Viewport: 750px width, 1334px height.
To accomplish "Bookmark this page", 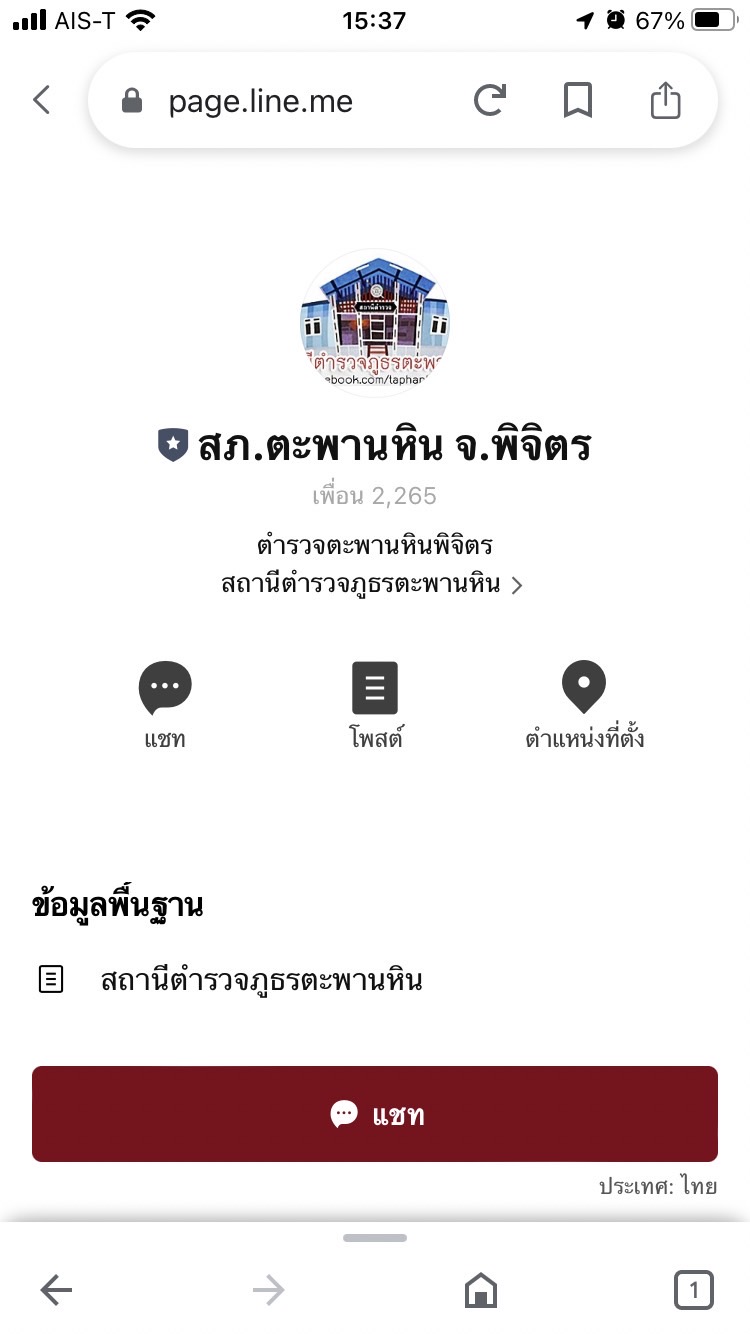I will (577, 100).
